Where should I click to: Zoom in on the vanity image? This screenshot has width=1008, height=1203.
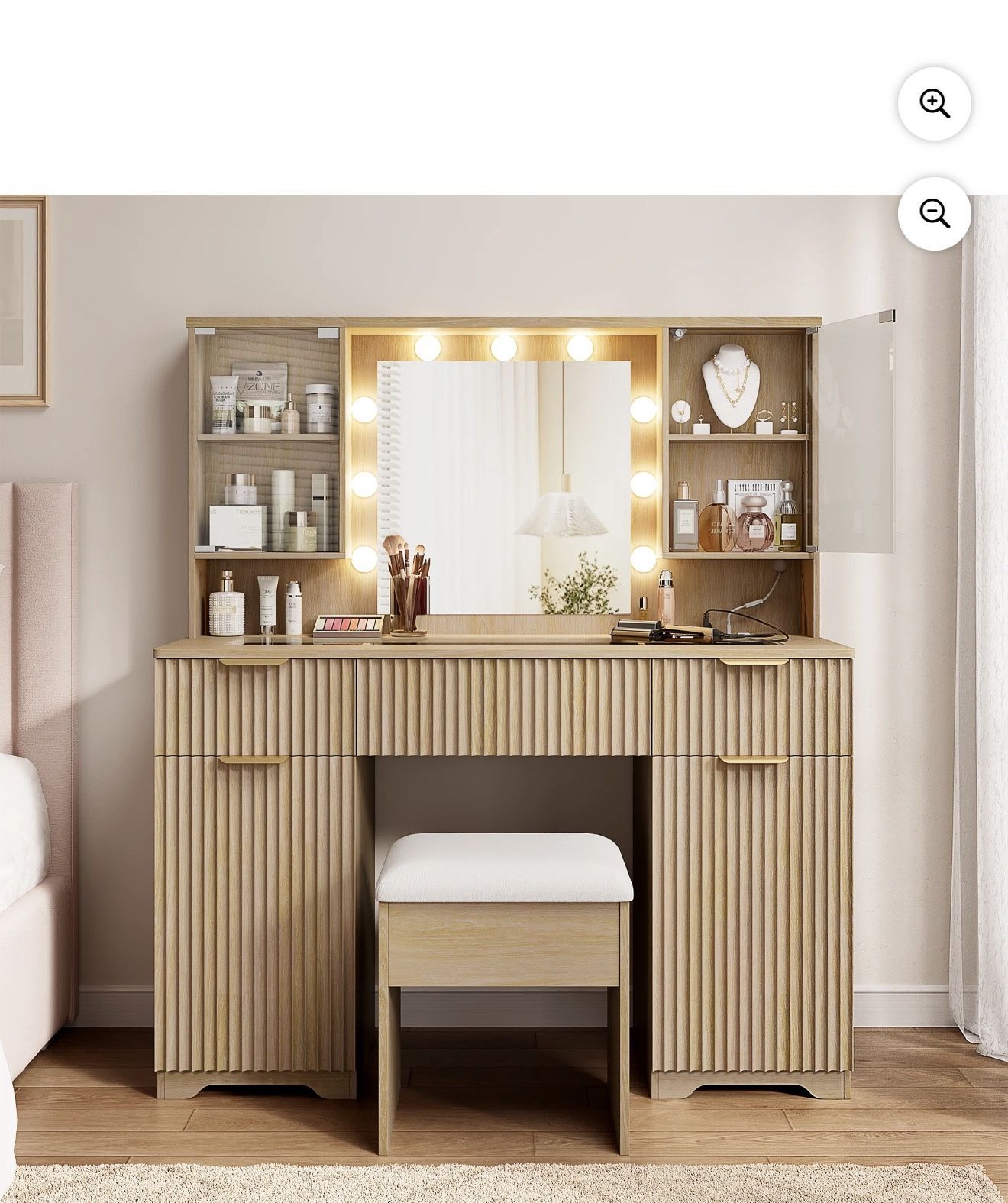coord(934,103)
